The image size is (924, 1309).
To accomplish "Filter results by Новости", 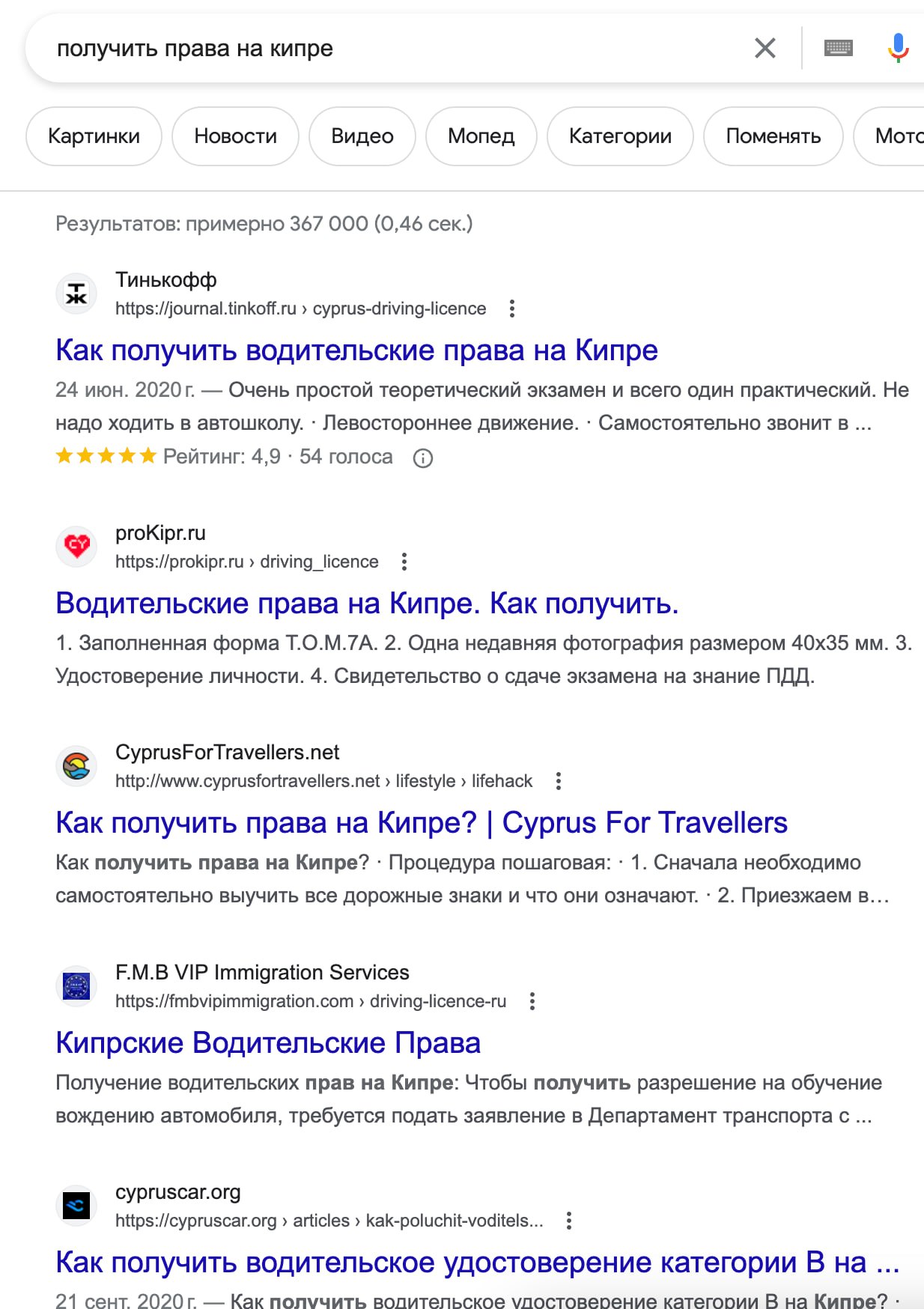I will click(235, 136).
